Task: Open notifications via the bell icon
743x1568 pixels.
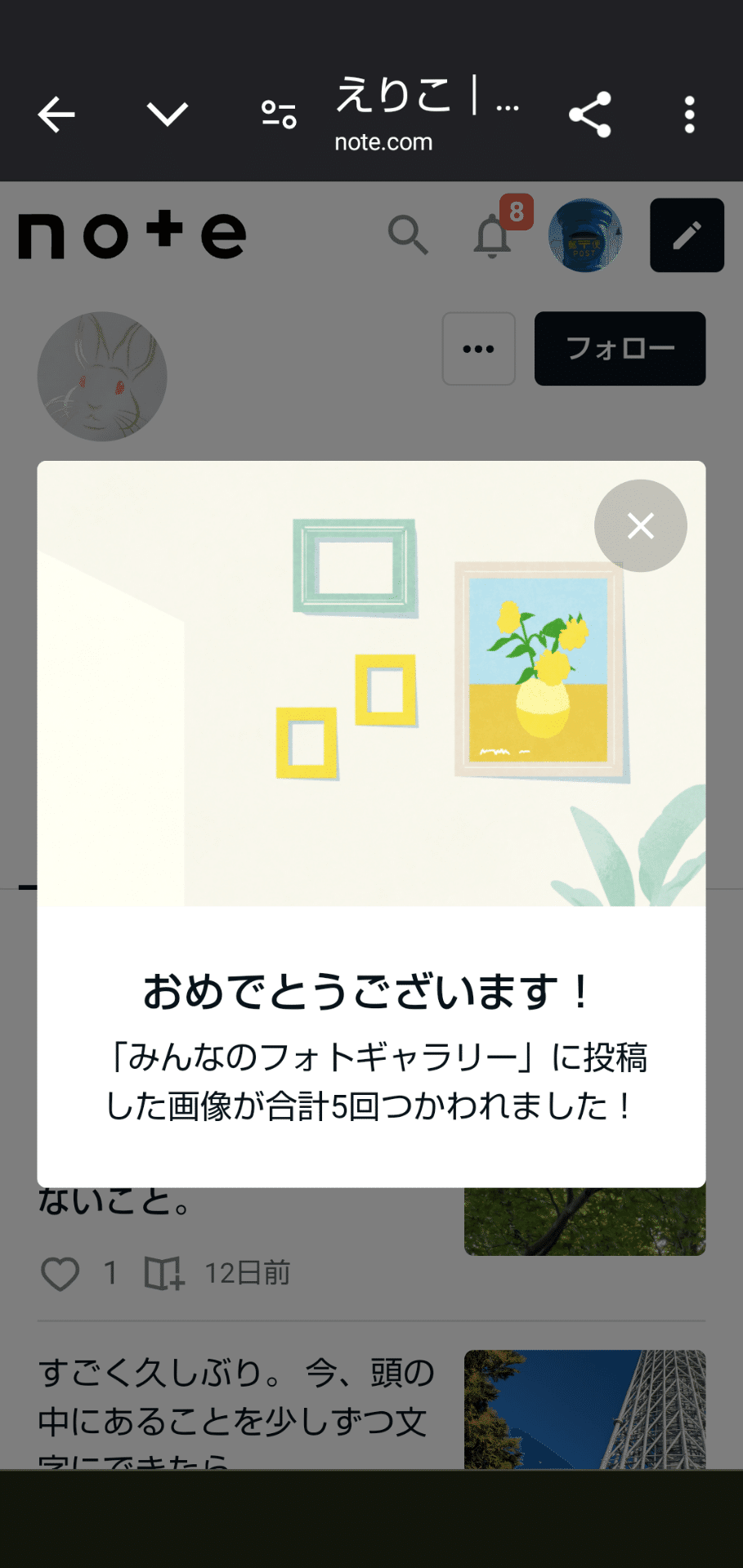Action: 493,236
